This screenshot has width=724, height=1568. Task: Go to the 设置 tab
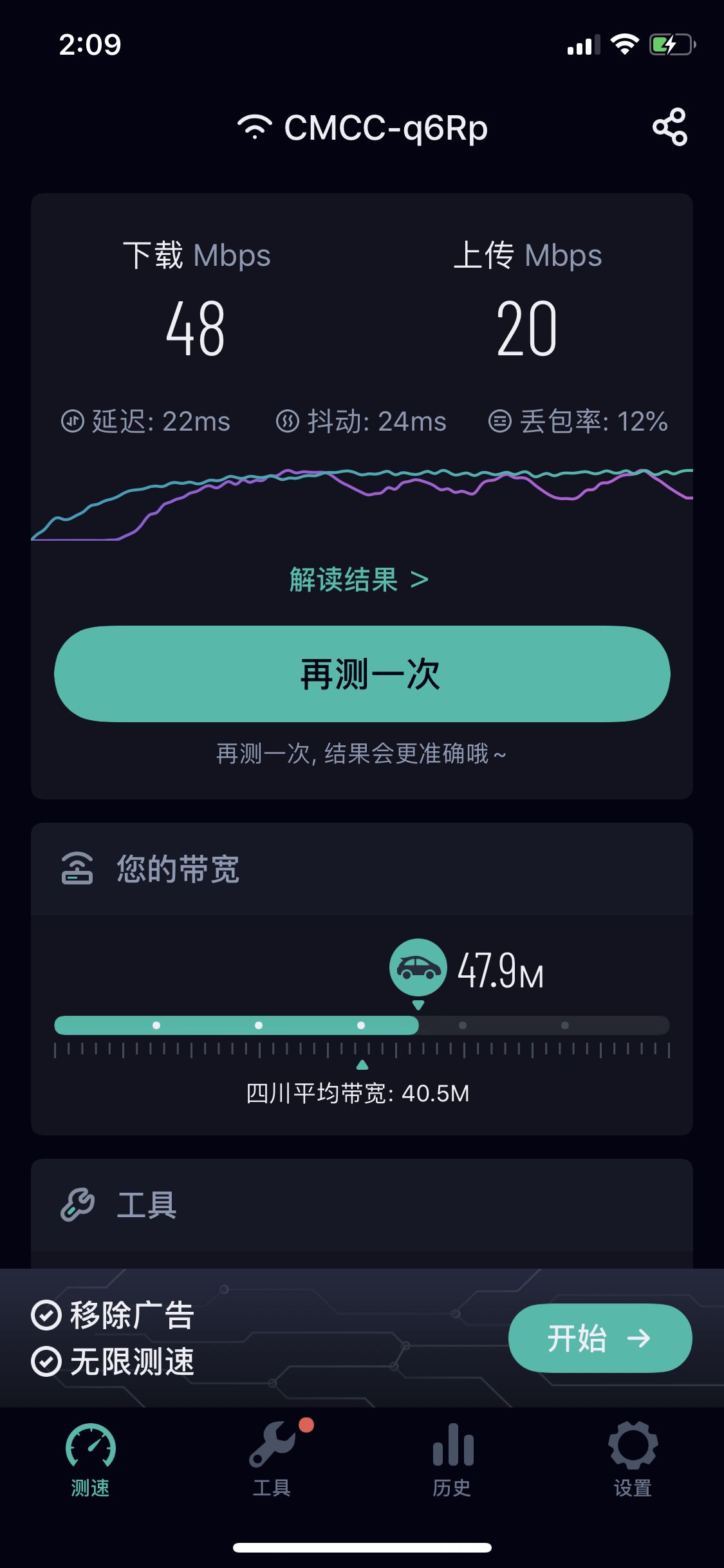633,1460
